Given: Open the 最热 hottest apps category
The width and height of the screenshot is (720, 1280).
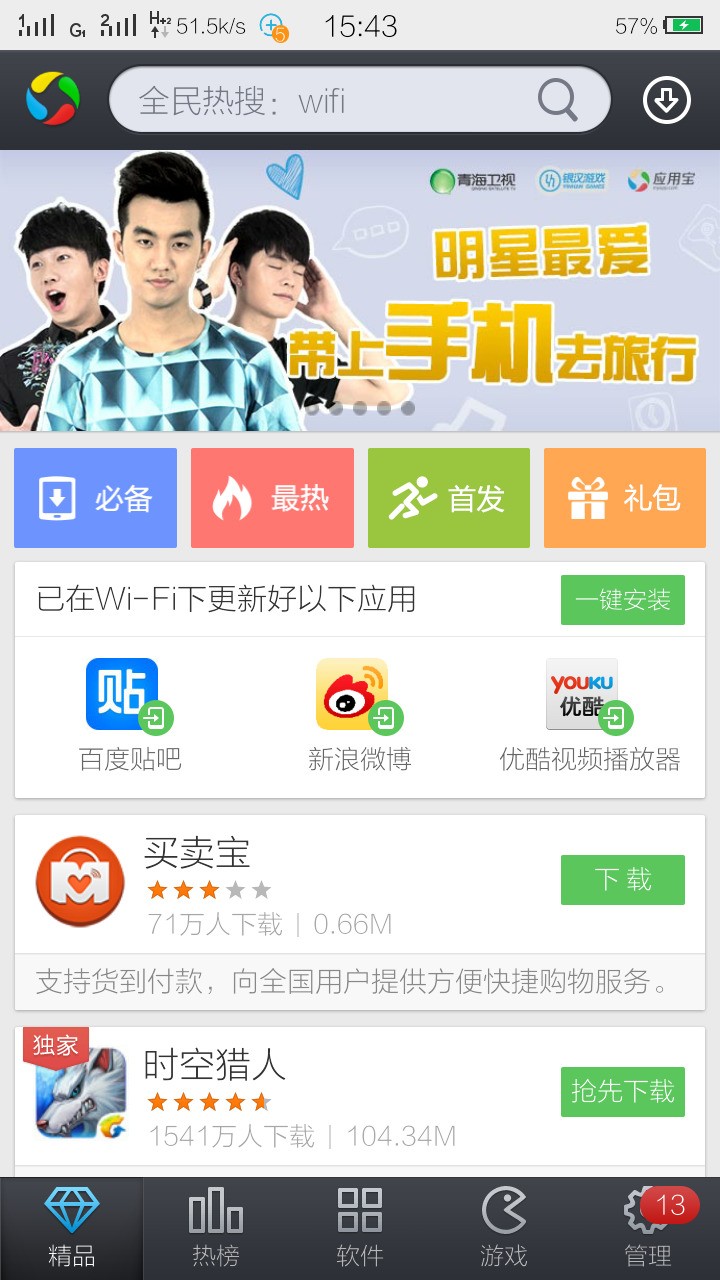Looking at the screenshot, I should coord(272,498).
